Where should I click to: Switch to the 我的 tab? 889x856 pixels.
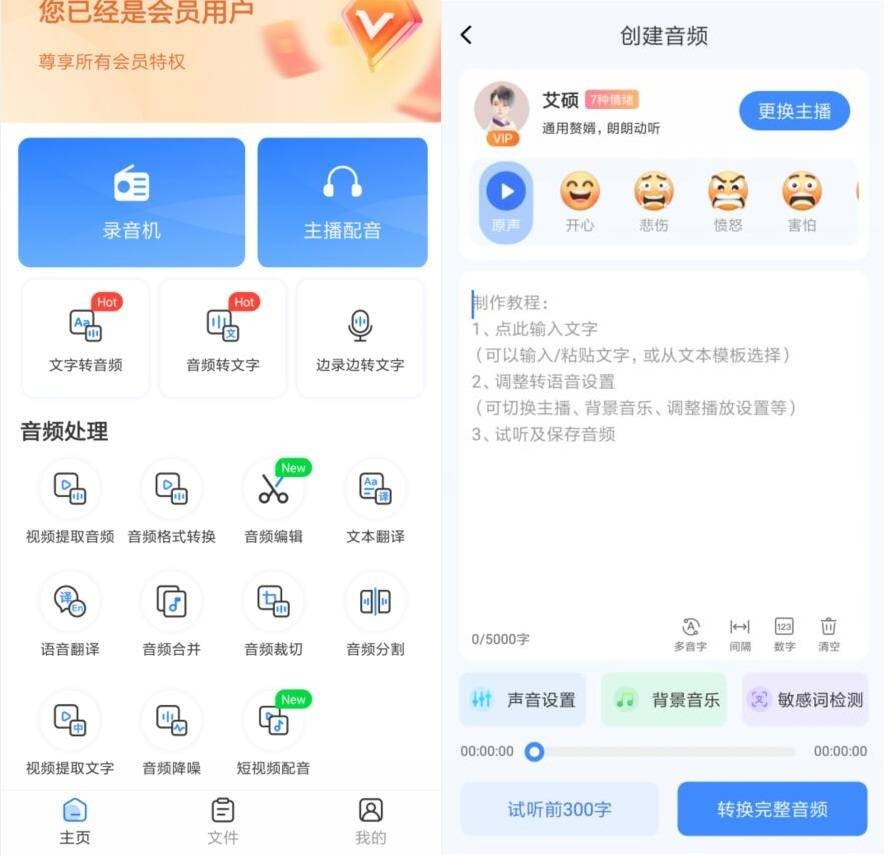[370, 821]
